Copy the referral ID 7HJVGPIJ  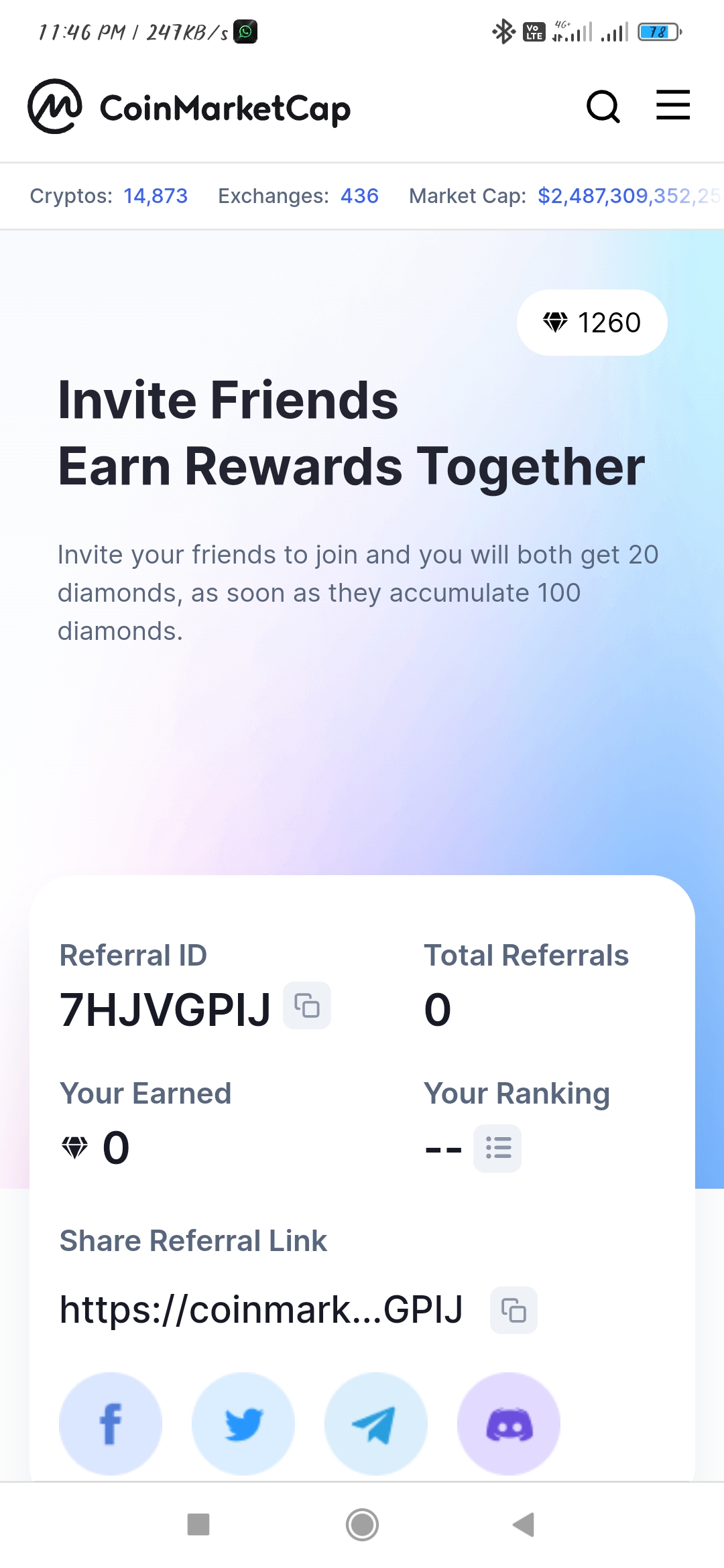307,1006
